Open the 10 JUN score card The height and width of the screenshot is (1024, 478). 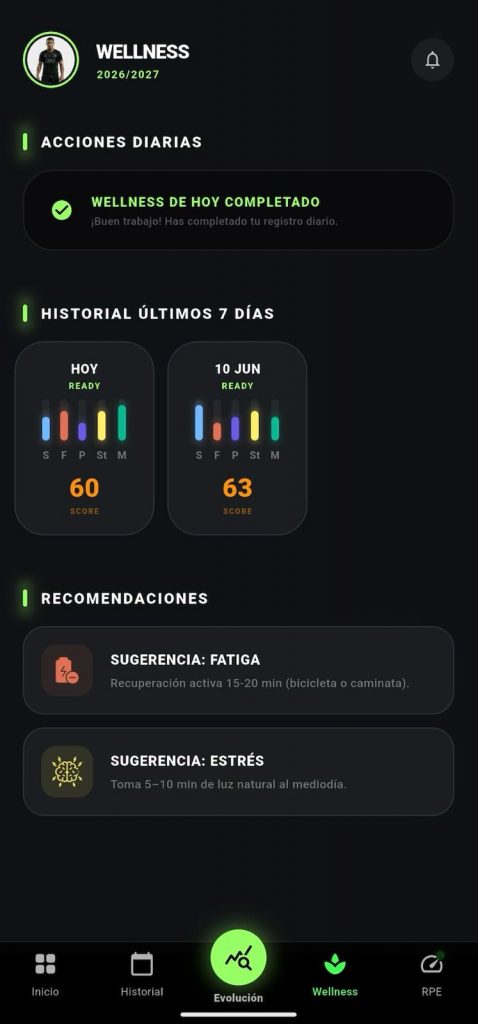pos(237,438)
